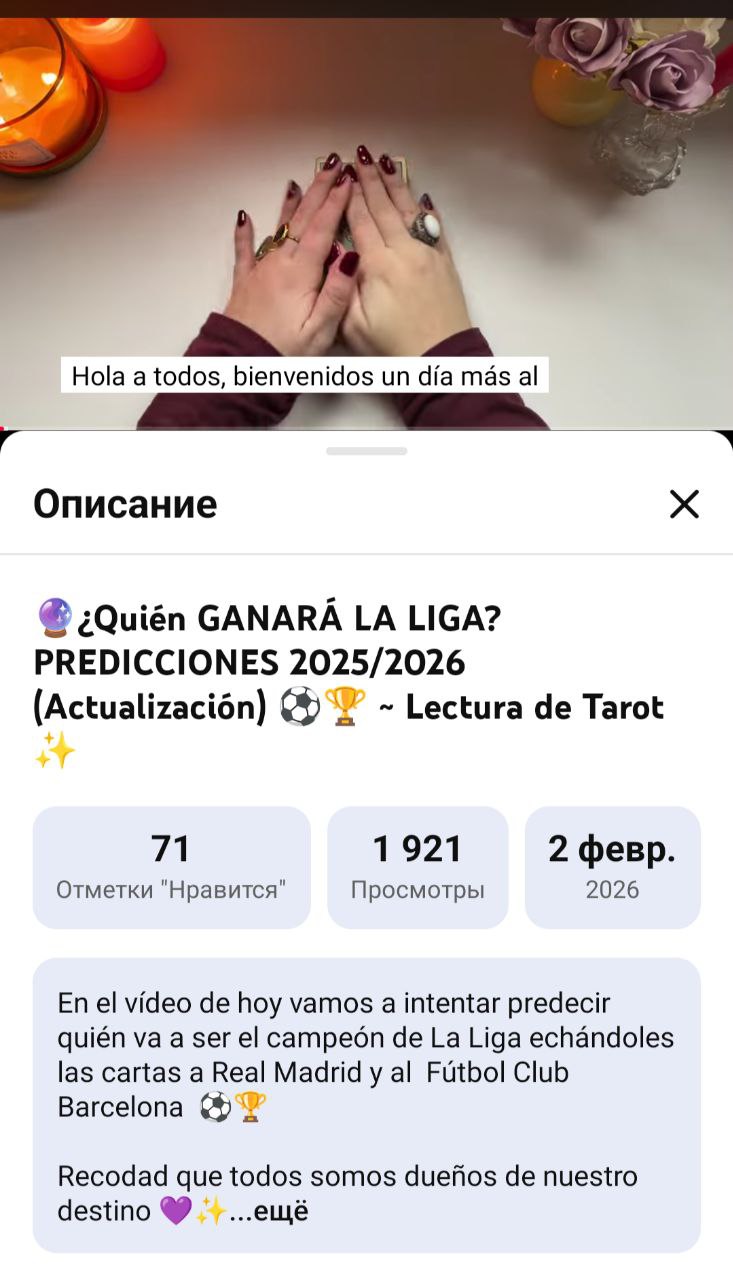Close the Описание description panel
The height and width of the screenshot is (1280, 733).
point(684,504)
